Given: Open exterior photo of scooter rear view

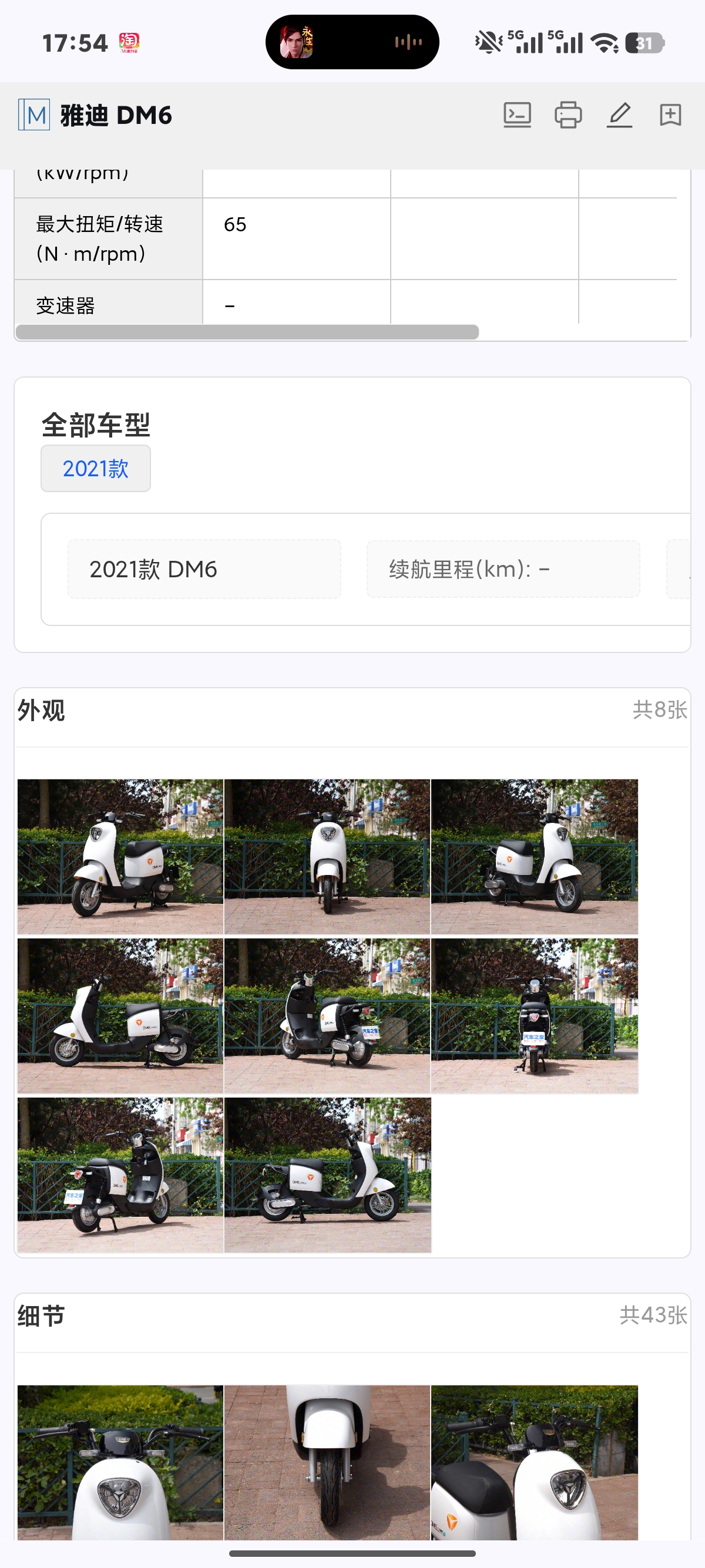Looking at the screenshot, I should tap(535, 1016).
